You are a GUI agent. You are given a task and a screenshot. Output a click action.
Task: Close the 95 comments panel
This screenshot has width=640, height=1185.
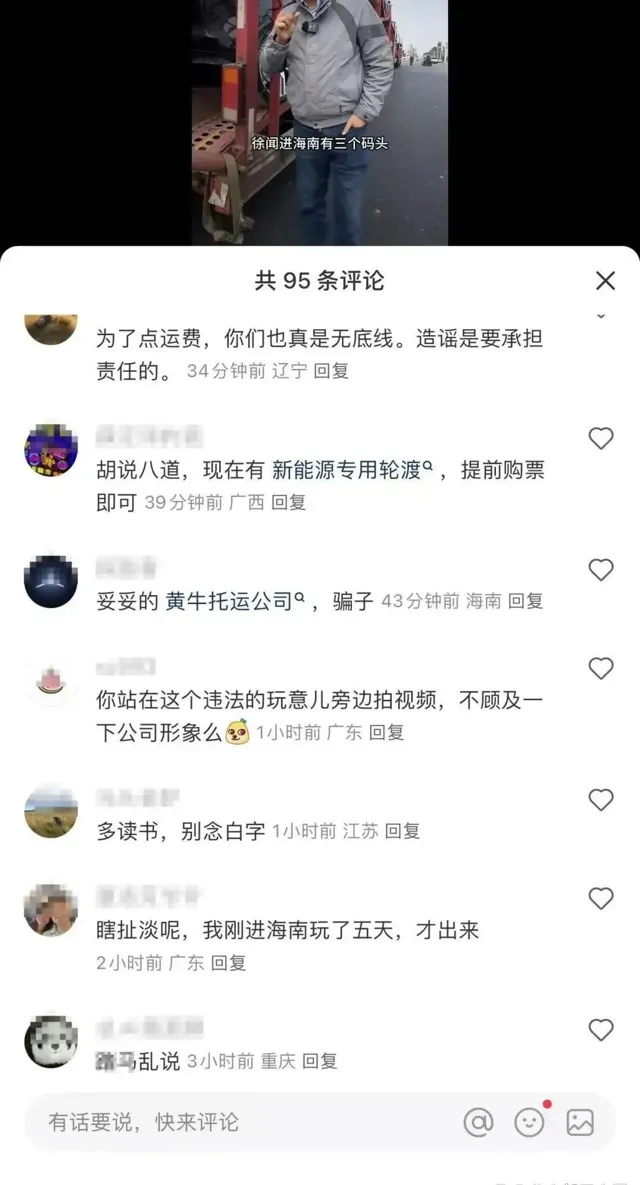pyautogui.click(x=605, y=281)
